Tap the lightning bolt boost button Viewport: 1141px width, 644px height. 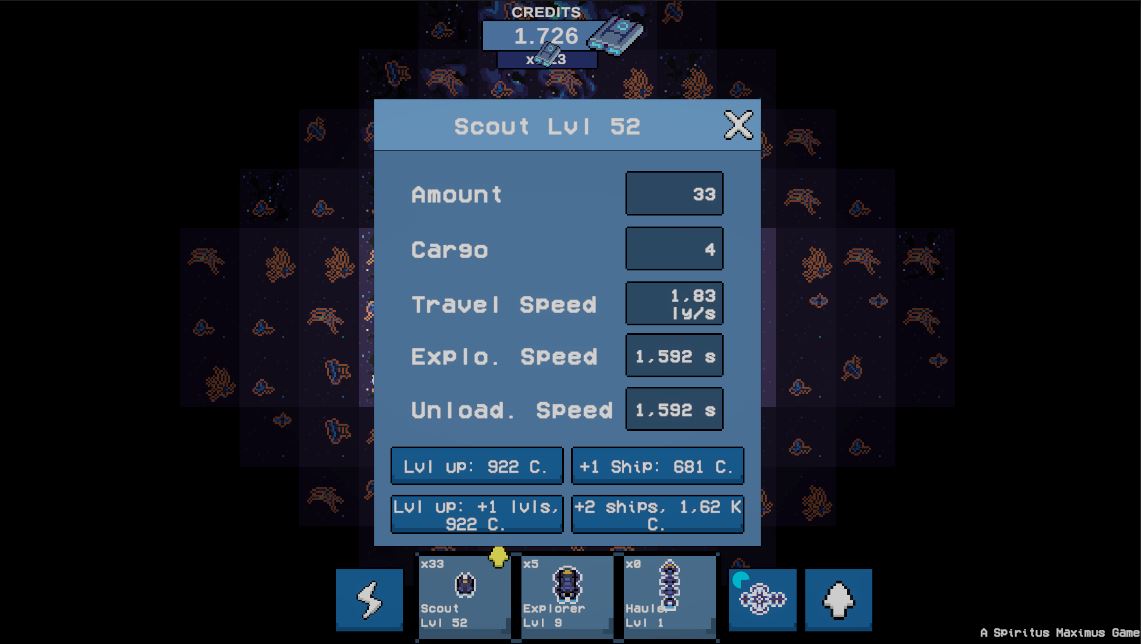point(369,600)
